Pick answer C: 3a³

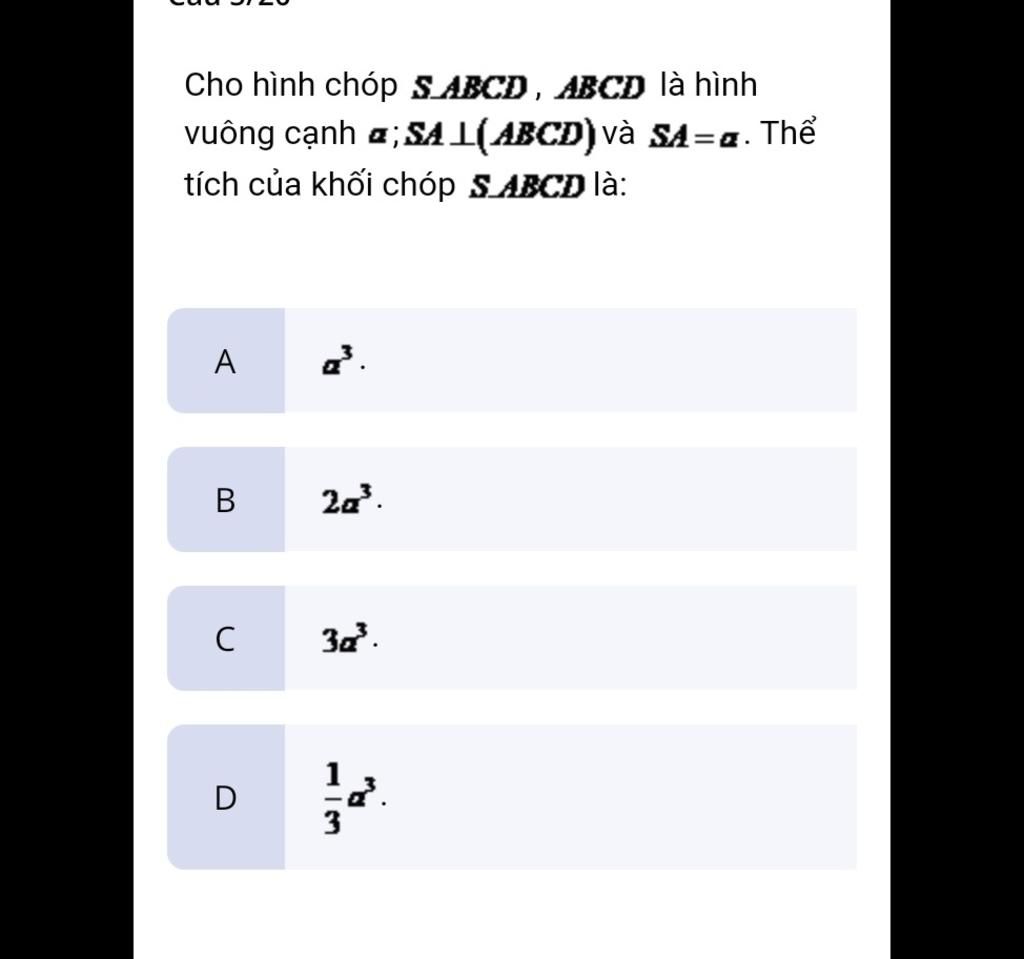510,638
